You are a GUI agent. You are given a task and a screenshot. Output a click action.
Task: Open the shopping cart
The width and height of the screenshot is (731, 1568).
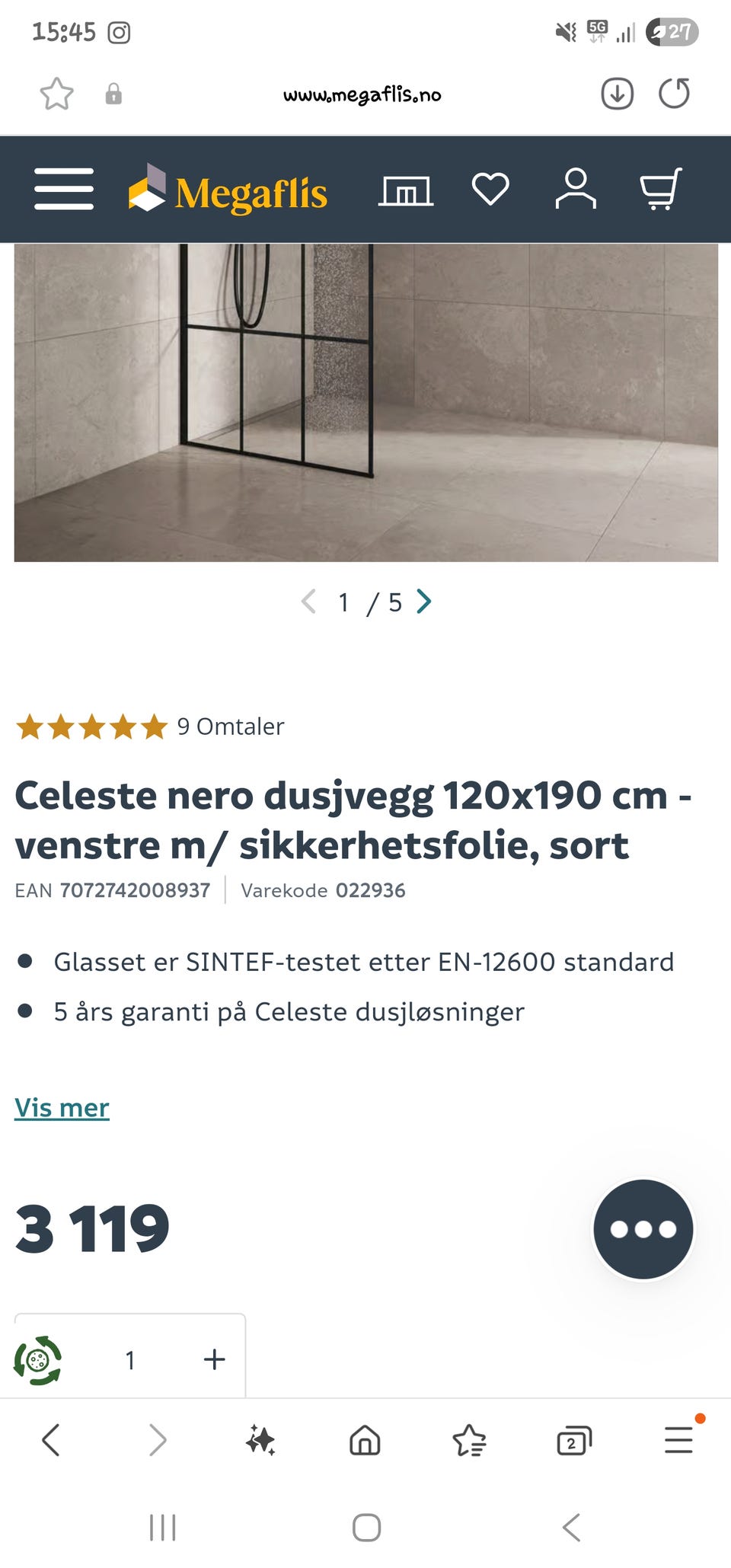(x=659, y=190)
